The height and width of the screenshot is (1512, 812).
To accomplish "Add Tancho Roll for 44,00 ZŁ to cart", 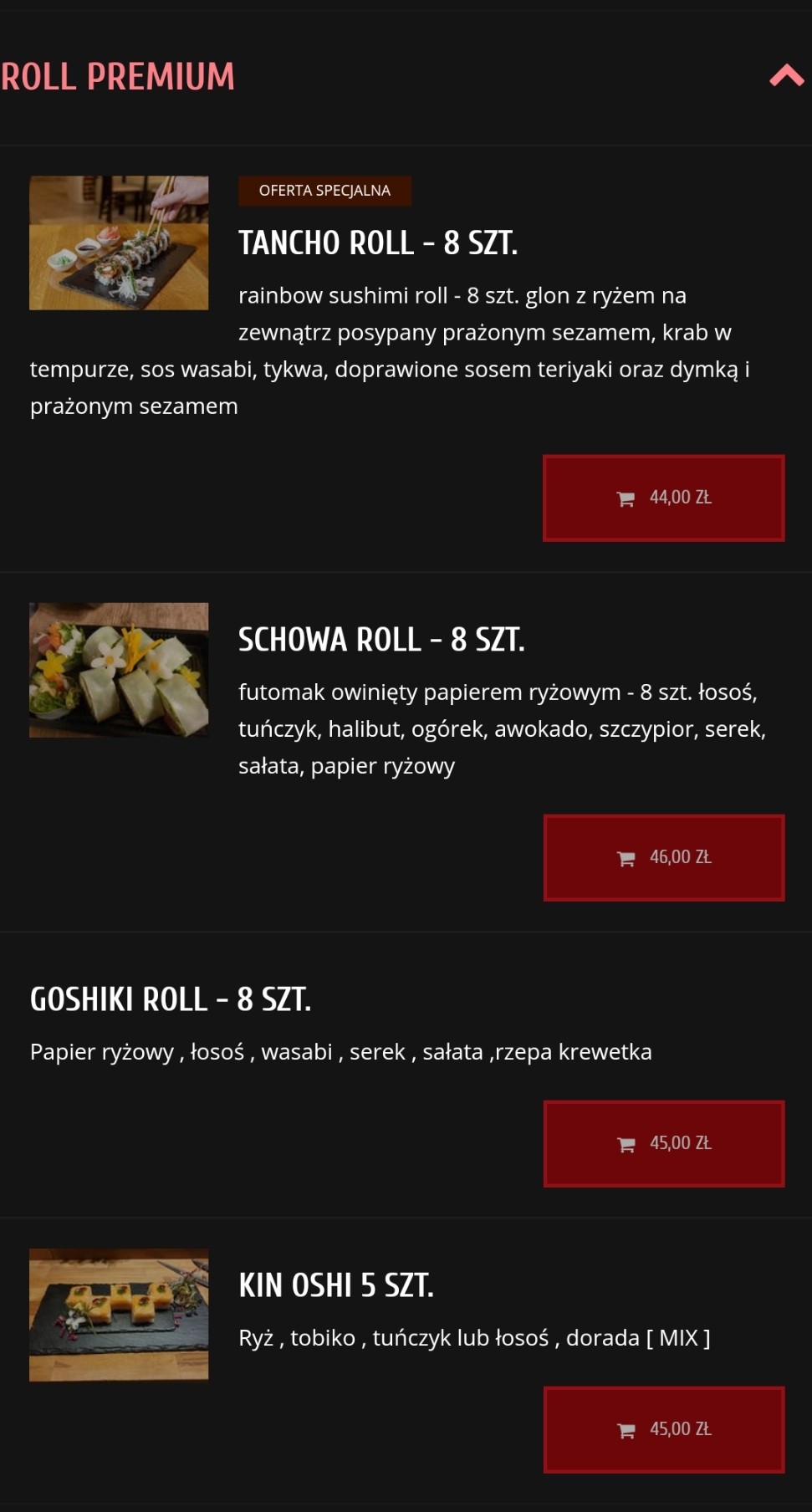I will pos(663,497).
